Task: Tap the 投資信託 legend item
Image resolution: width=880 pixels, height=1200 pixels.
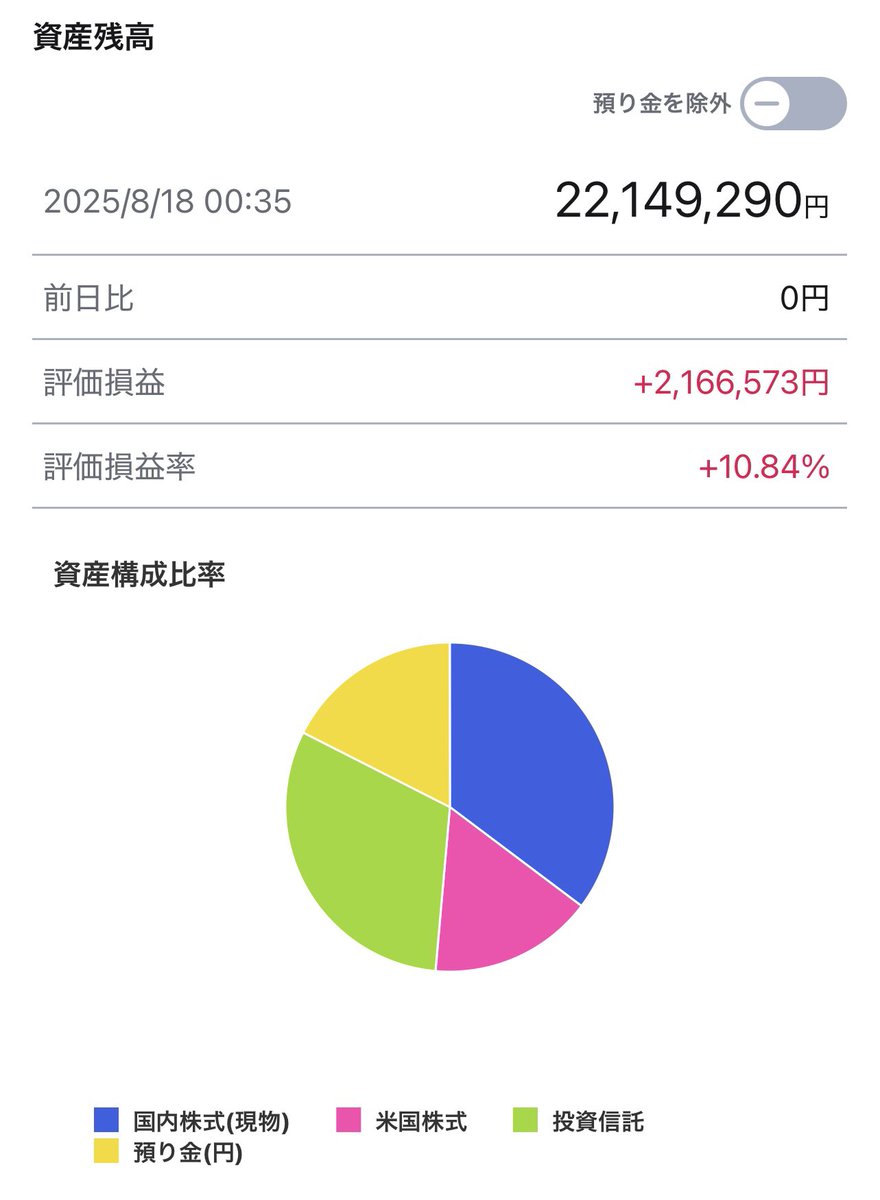Action: (x=579, y=1121)
